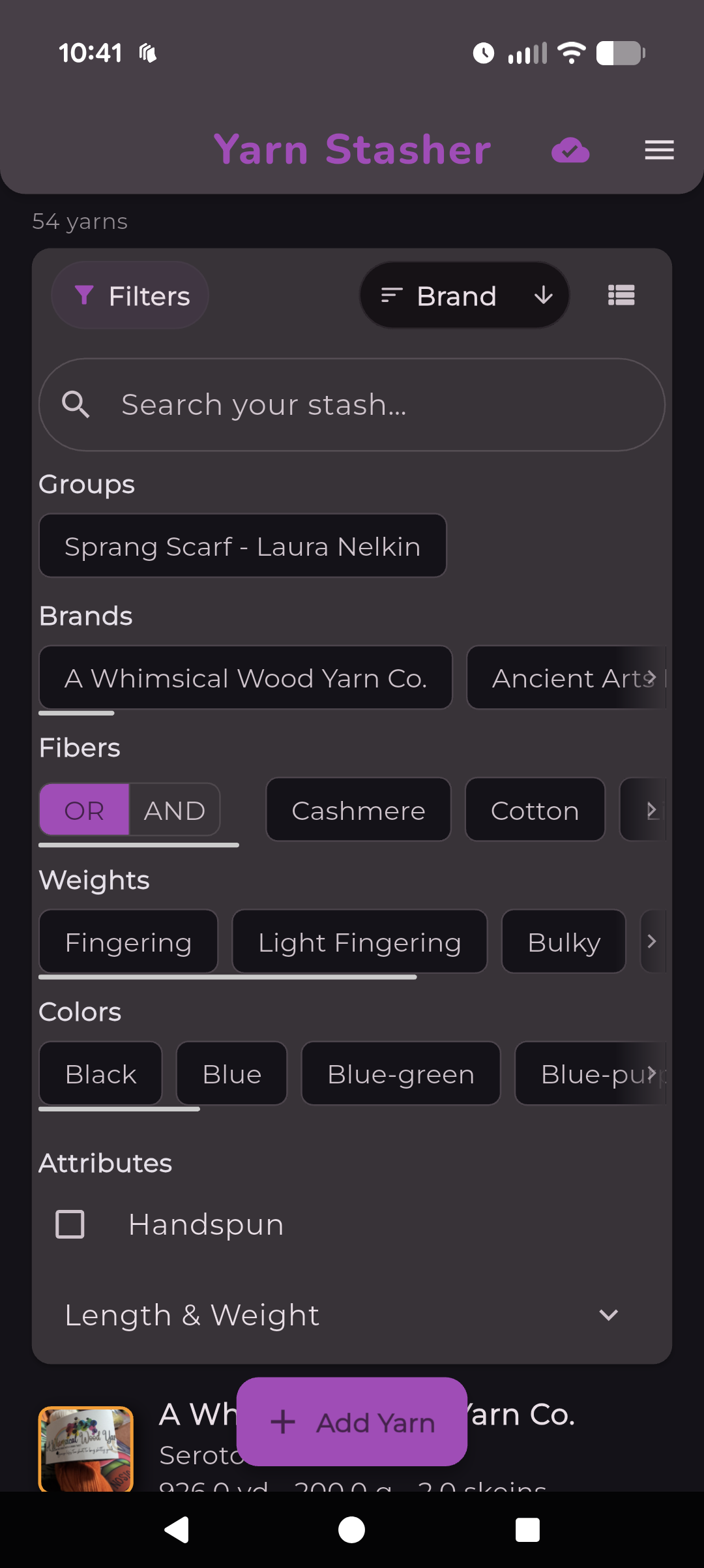Check the Handspun attribute checkbox
The height and width of the screenshot is (1568, 704).
69,1224
